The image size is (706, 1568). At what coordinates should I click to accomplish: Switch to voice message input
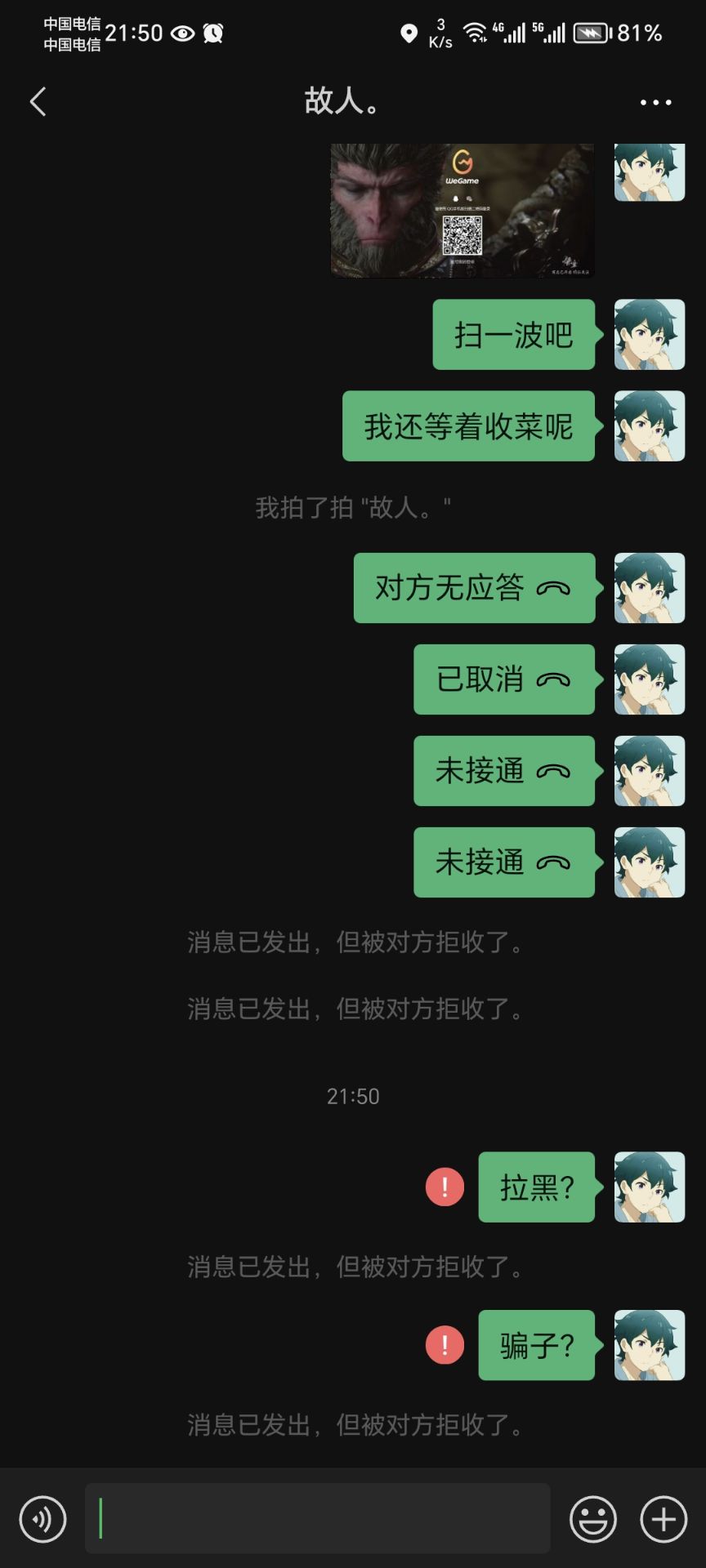click(x=42, y=1519)
